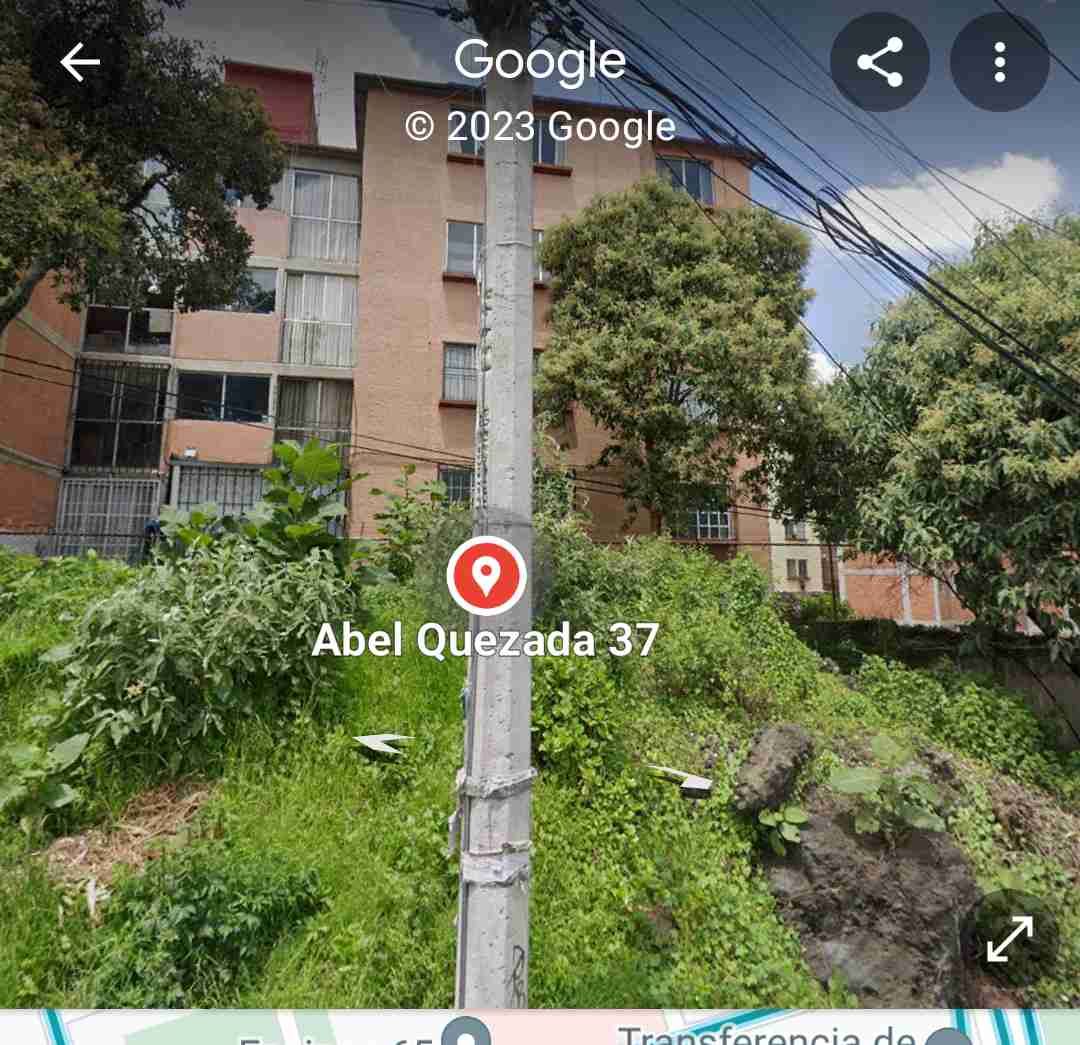The image size is (1080, 1045).
Task: Move along the street with the right arrow
Action: [682, 779]
